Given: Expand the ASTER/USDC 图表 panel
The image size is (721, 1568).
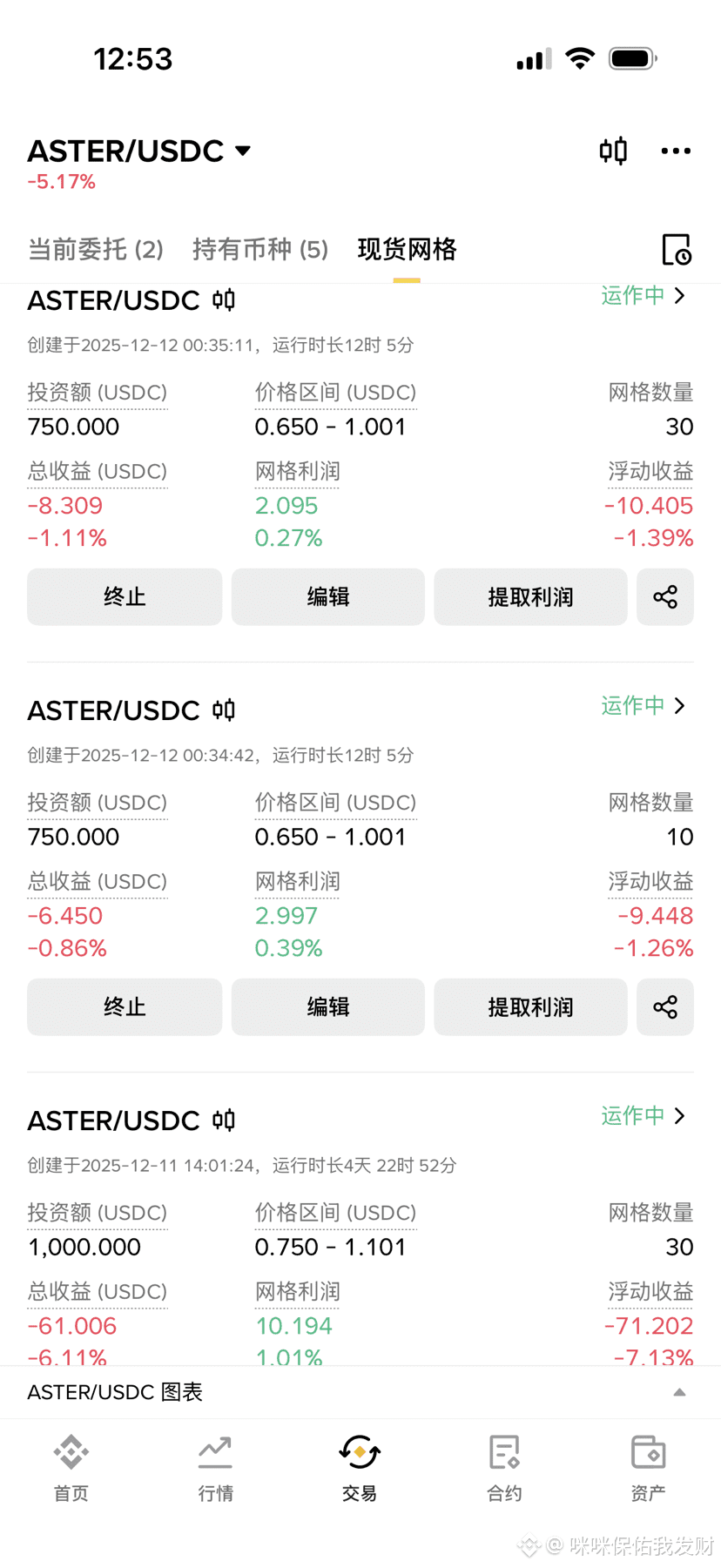Looking at the screenshot, I should [360, 1392].
